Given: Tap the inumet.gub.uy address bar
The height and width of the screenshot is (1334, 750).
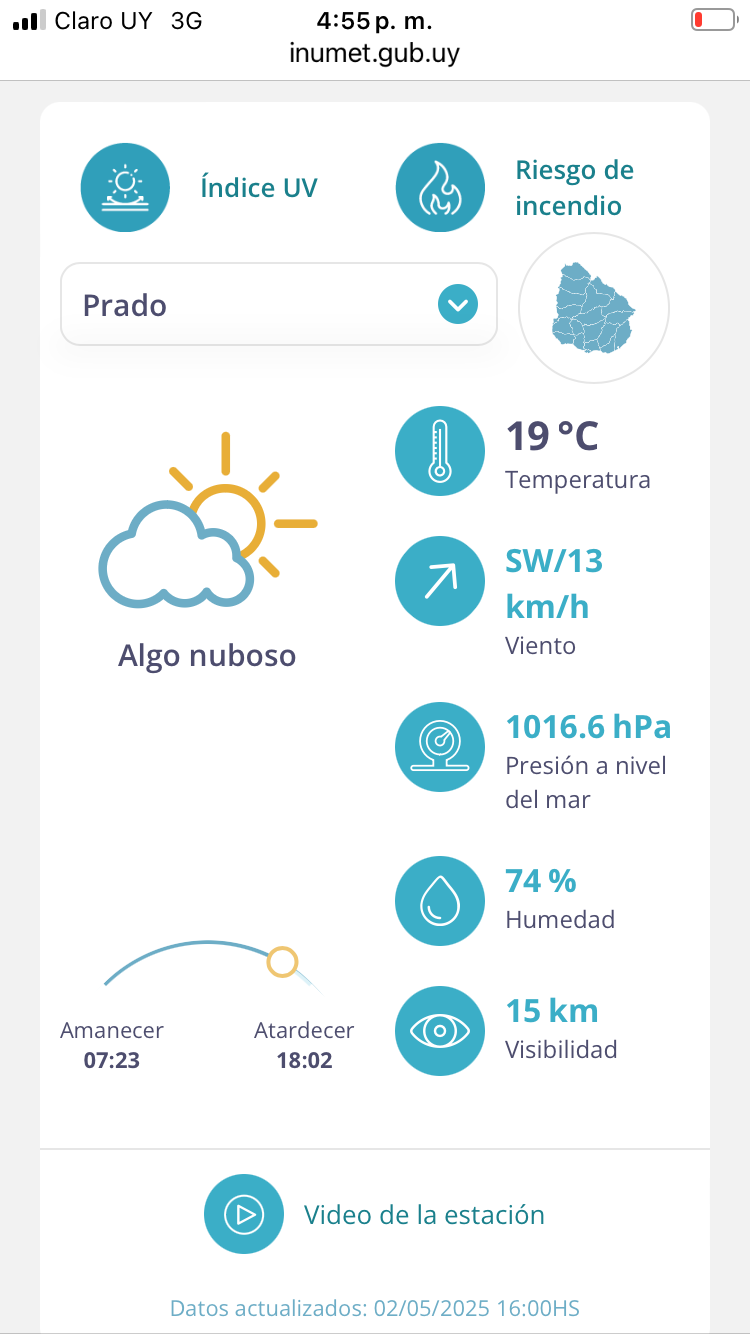Looking at the screenshot, I should coord(375,52).
